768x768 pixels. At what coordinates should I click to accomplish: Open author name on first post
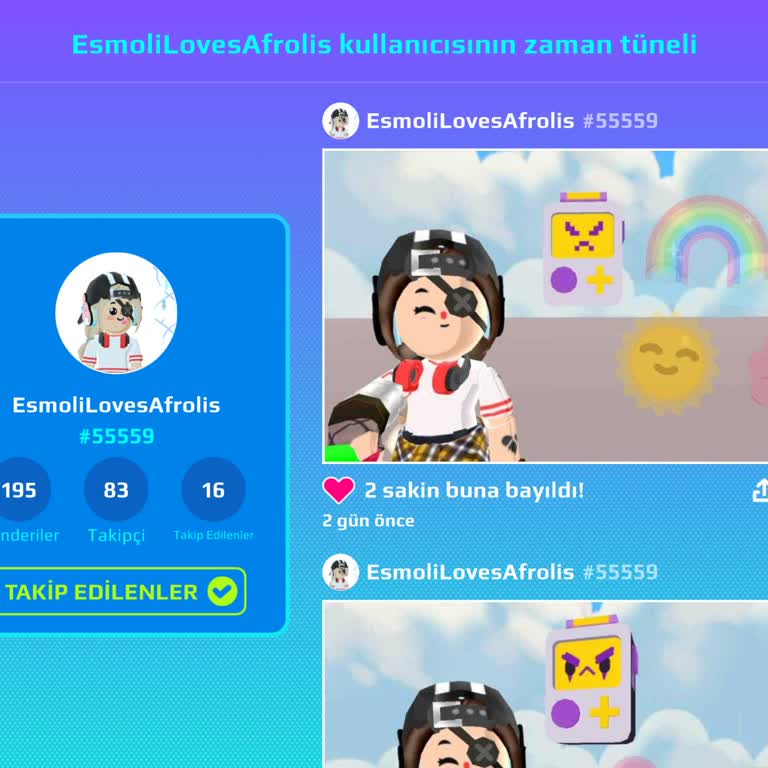[x=470, y=121]
